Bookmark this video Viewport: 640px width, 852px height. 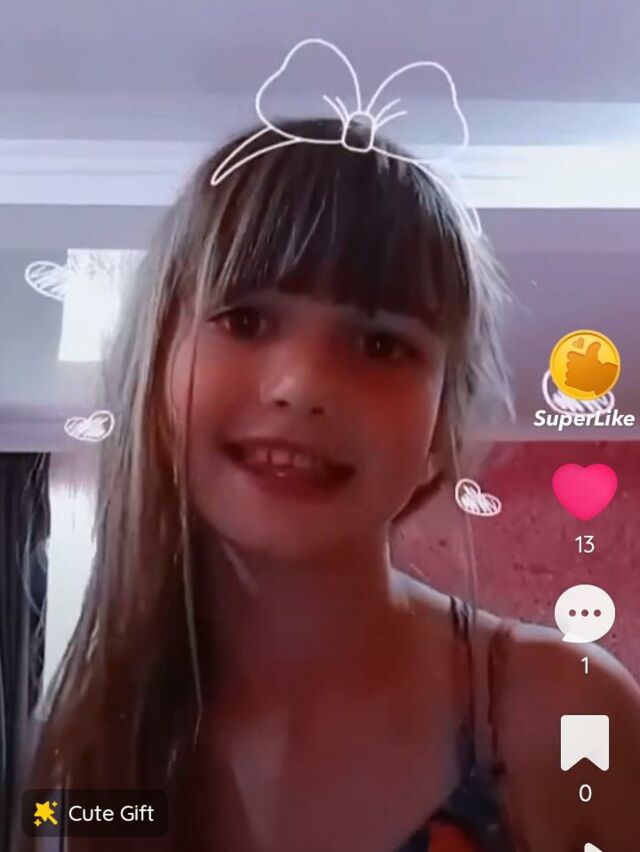click(585, 743)
